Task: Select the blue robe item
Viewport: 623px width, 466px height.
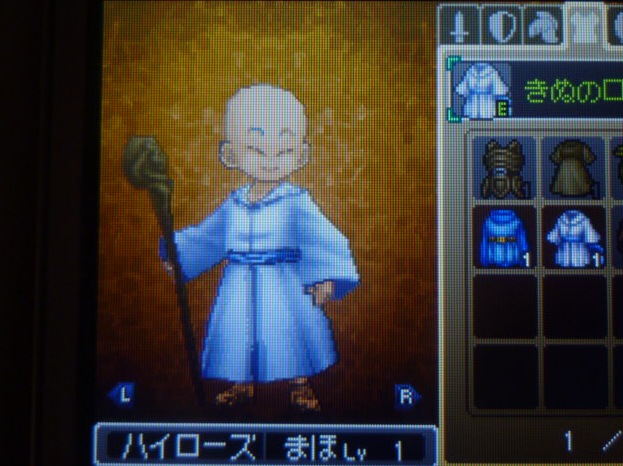Action: click(505, 238)
